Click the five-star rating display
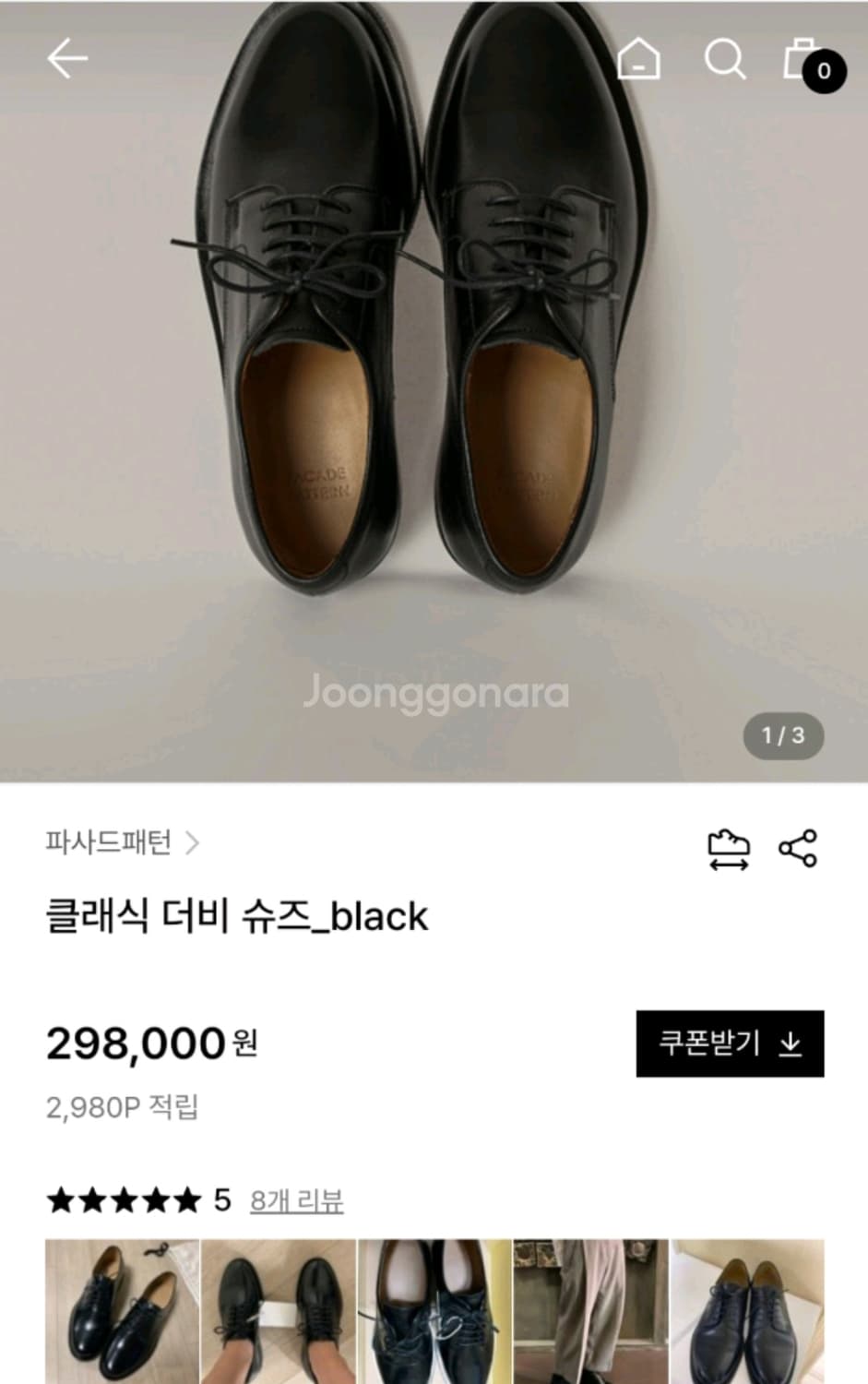Viewport: 868px width, 1384px height. [x=118, y=1199]
